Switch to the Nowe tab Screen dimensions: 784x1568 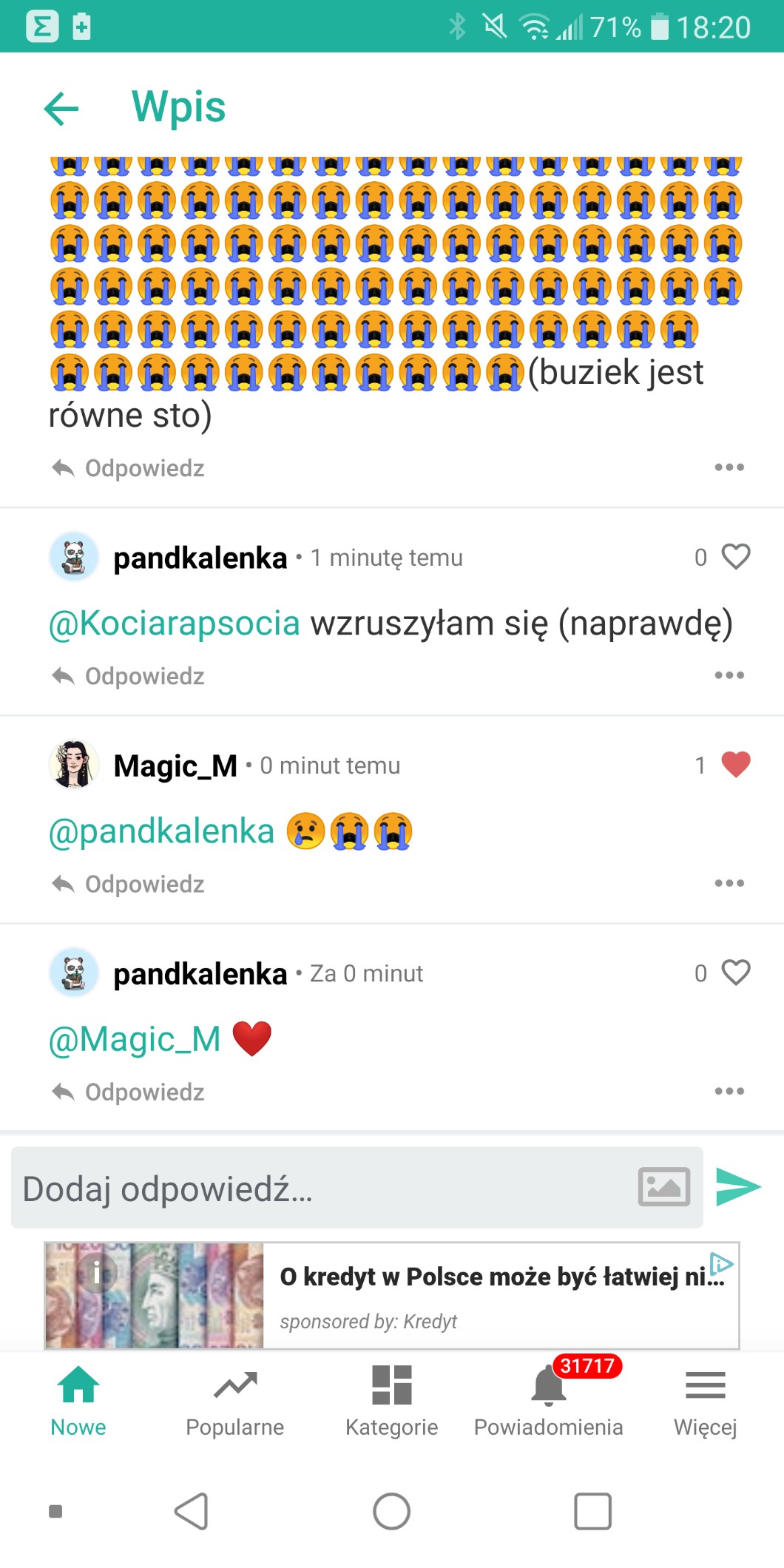[x=78, y=1400]
